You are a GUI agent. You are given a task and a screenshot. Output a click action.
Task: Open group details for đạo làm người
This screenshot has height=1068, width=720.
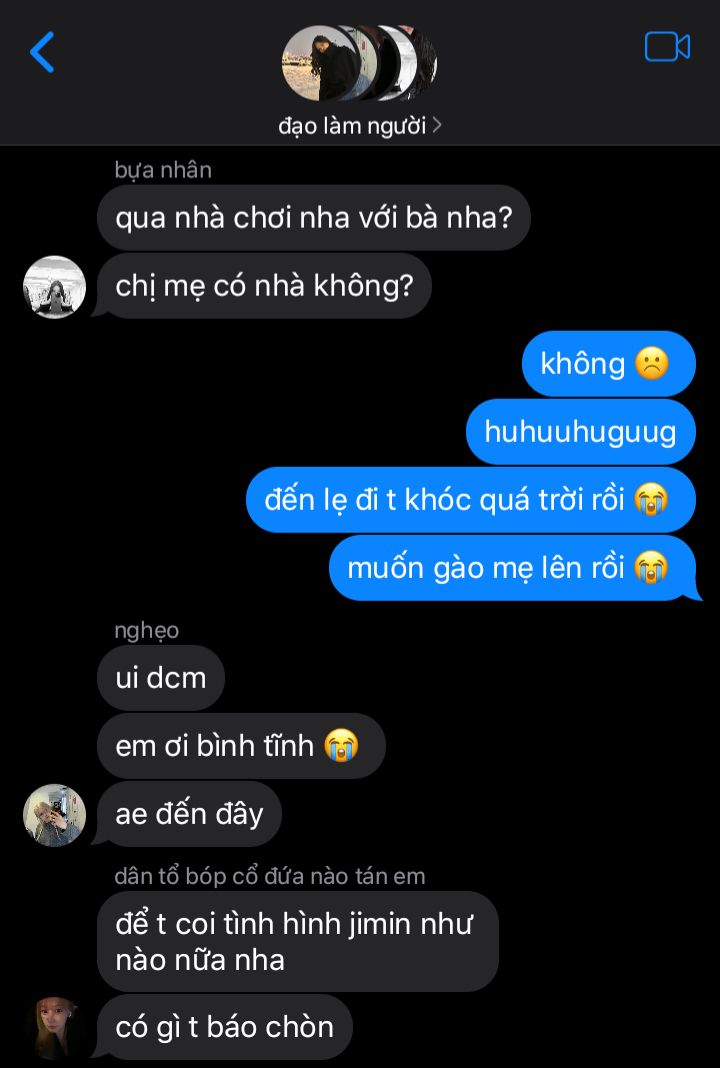(360, 126)
